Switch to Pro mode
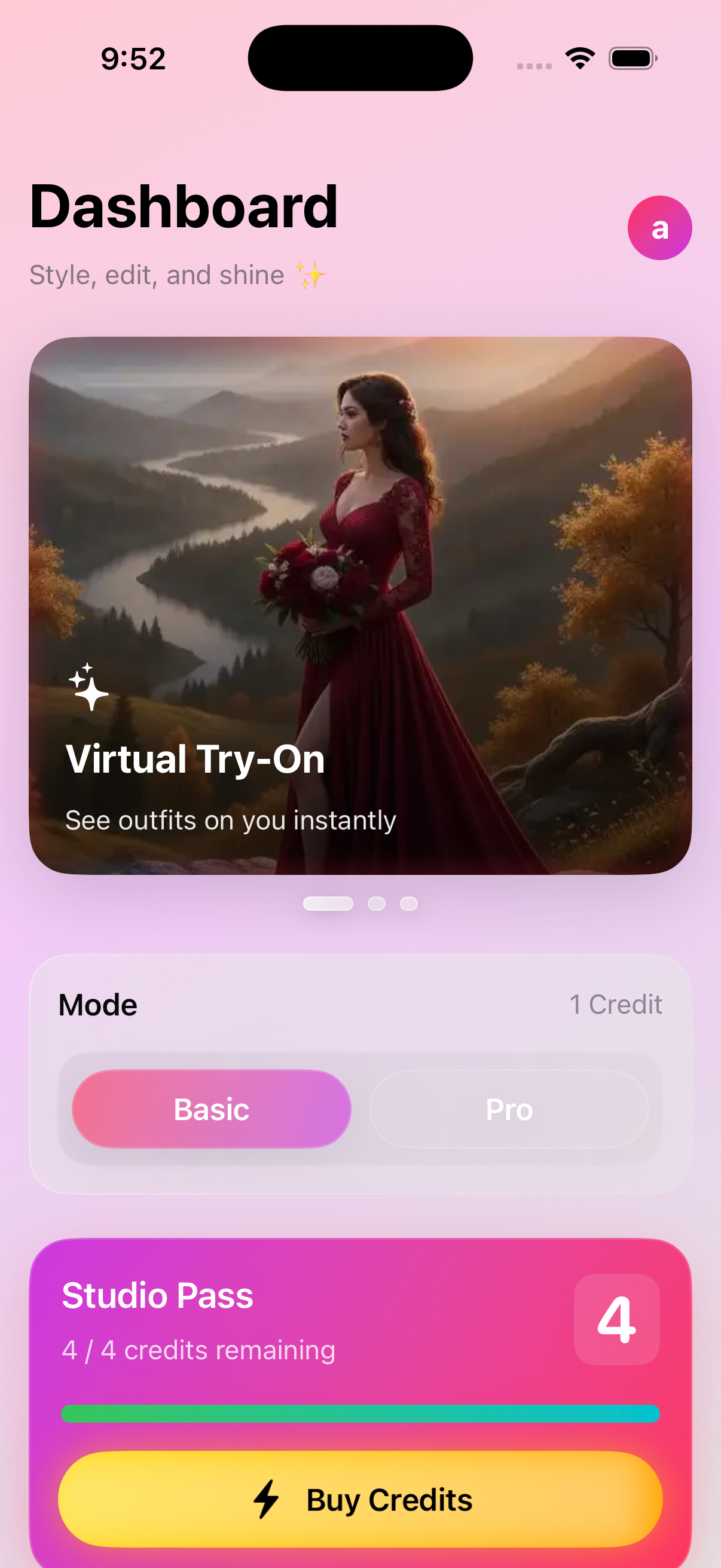The height and width of the screenshot is (1568, 721). click(509, 1109)
